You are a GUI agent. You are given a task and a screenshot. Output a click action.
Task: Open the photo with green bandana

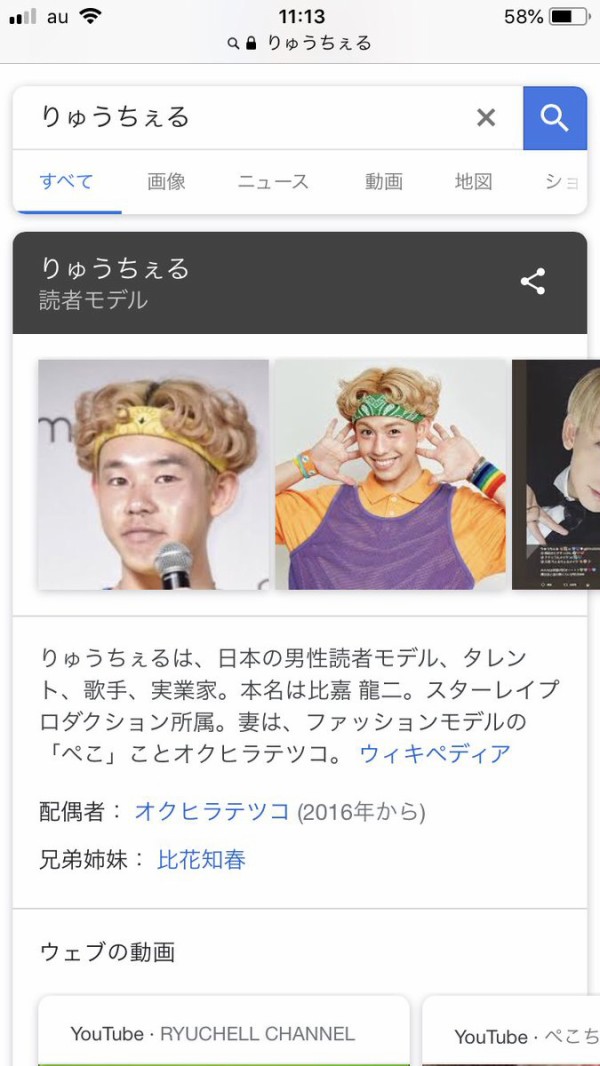click(x=390, y=474)
